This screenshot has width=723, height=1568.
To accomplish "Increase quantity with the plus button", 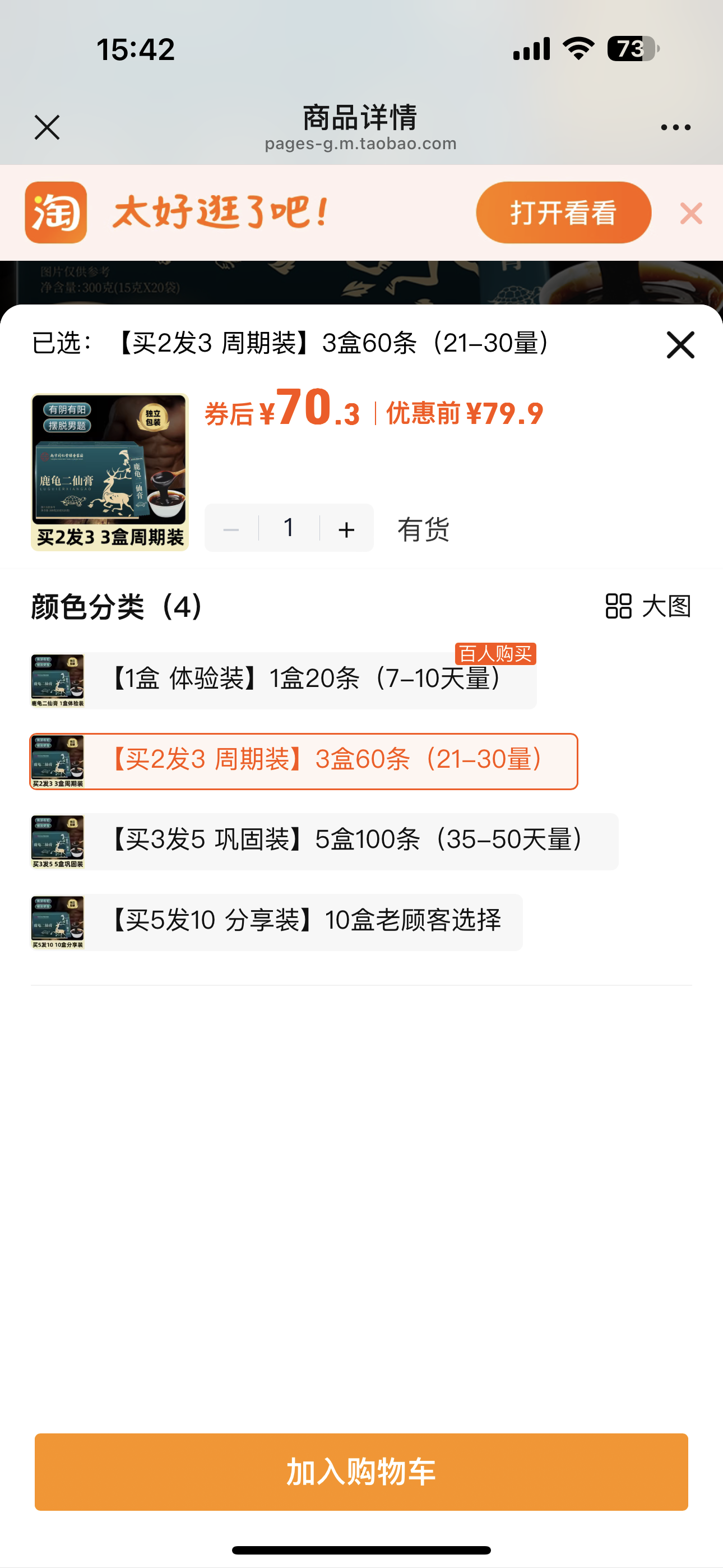I will (346, 528).
